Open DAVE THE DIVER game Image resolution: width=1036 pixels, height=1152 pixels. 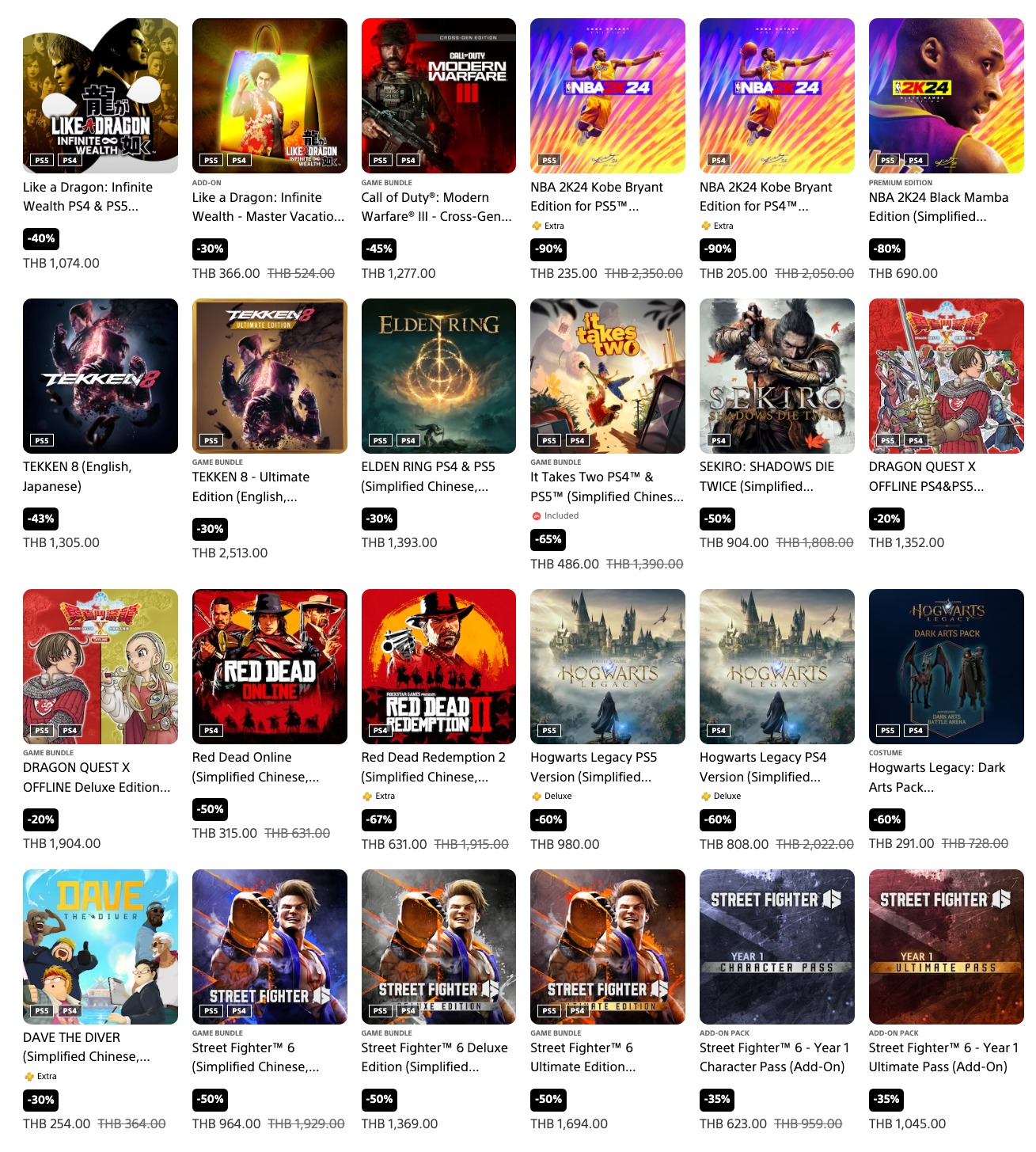click(101, 947)
